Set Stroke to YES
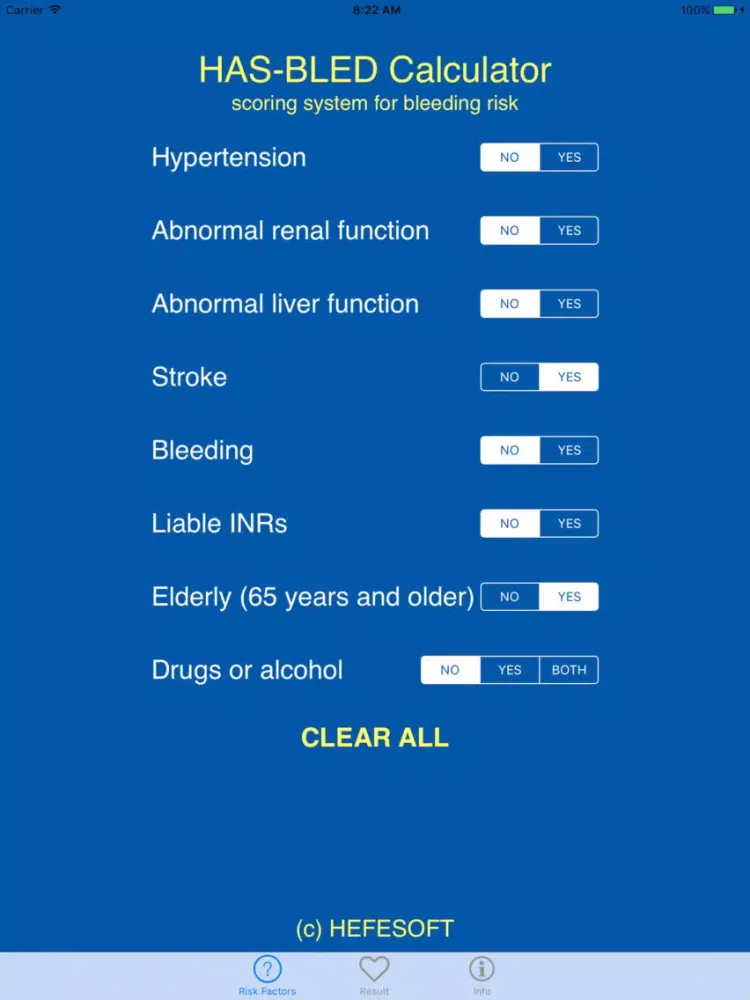The image size is (750, 1000). coord(569,377)
